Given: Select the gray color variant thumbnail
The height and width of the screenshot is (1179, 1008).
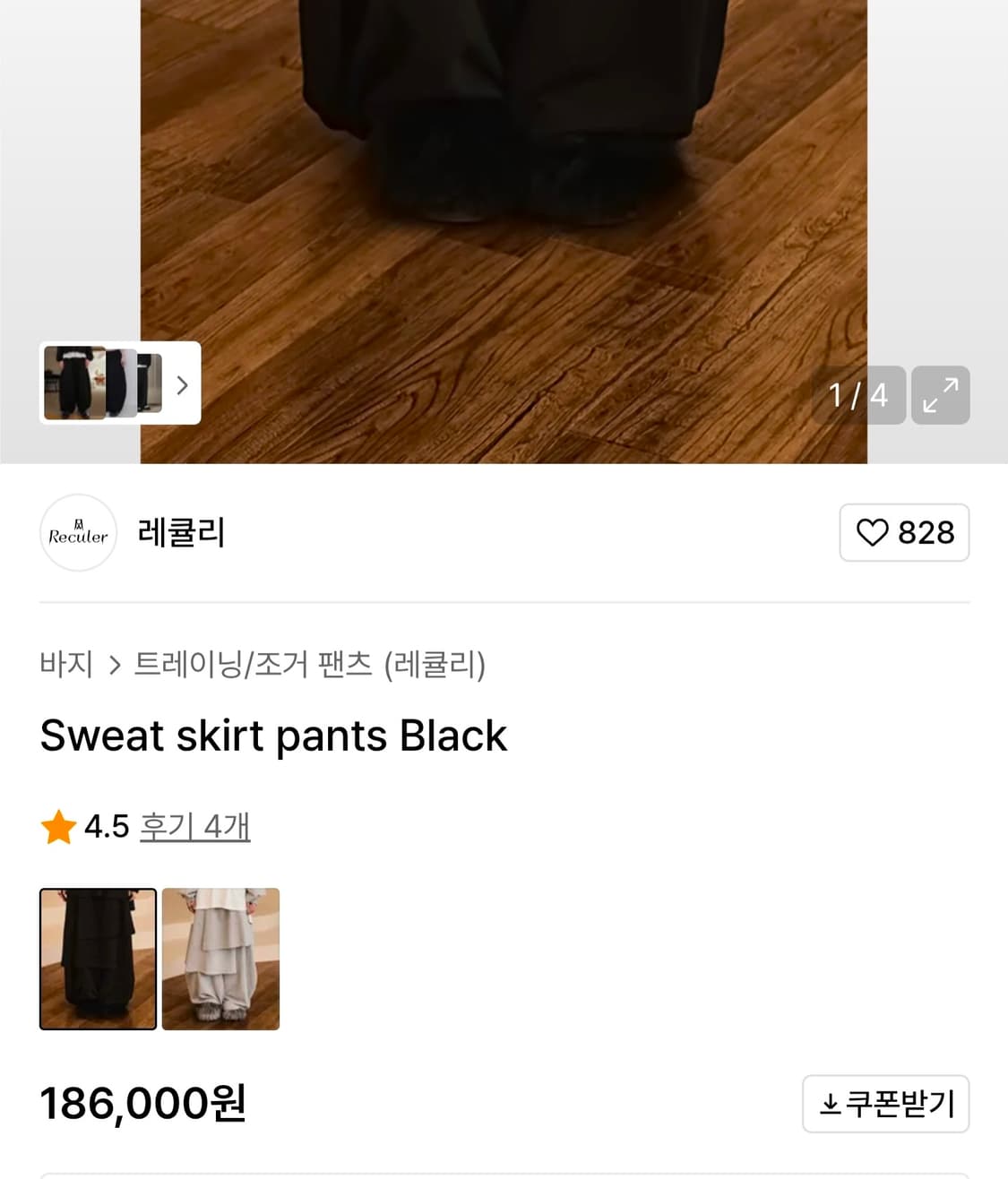Looking at the screenshot, I should click(220, 960).
